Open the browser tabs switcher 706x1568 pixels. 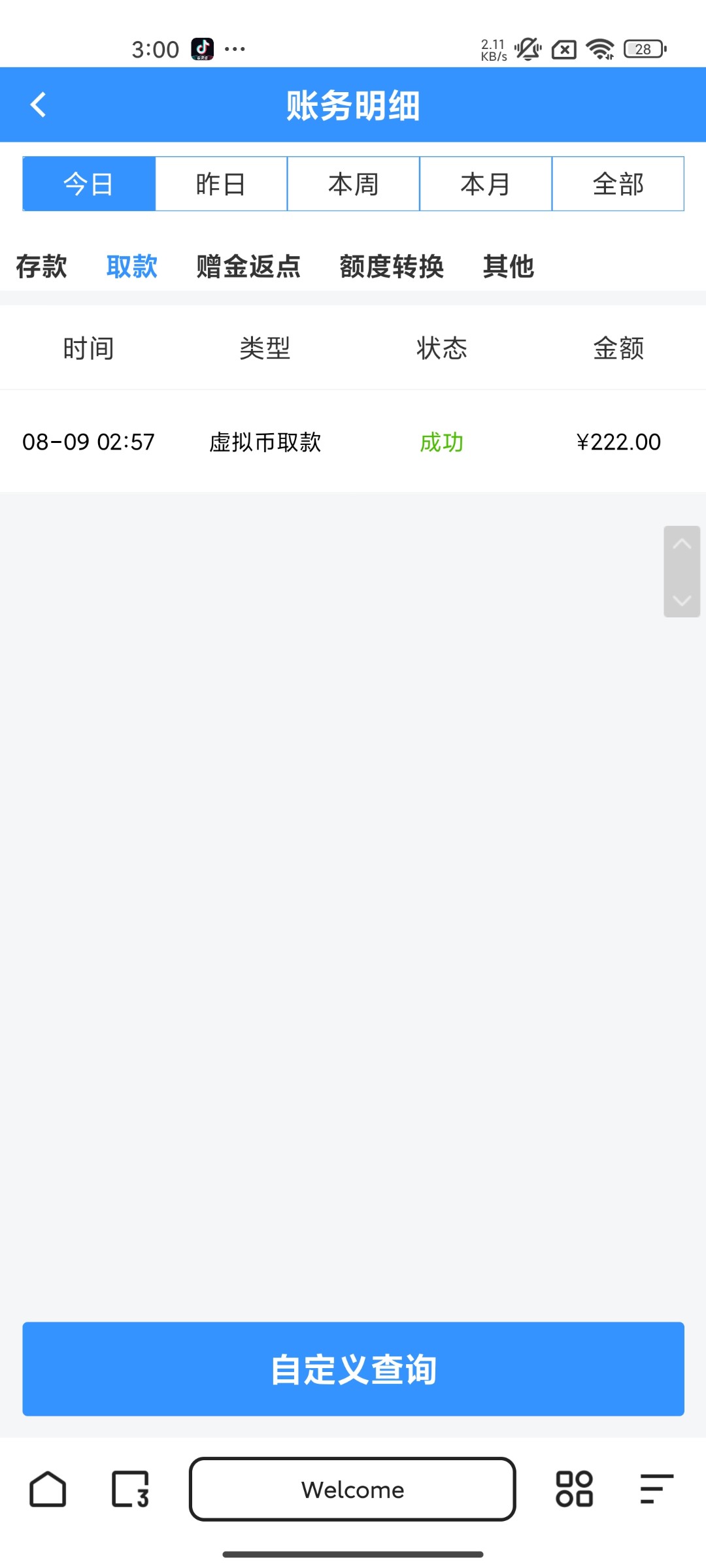(x=130, y=1490)
